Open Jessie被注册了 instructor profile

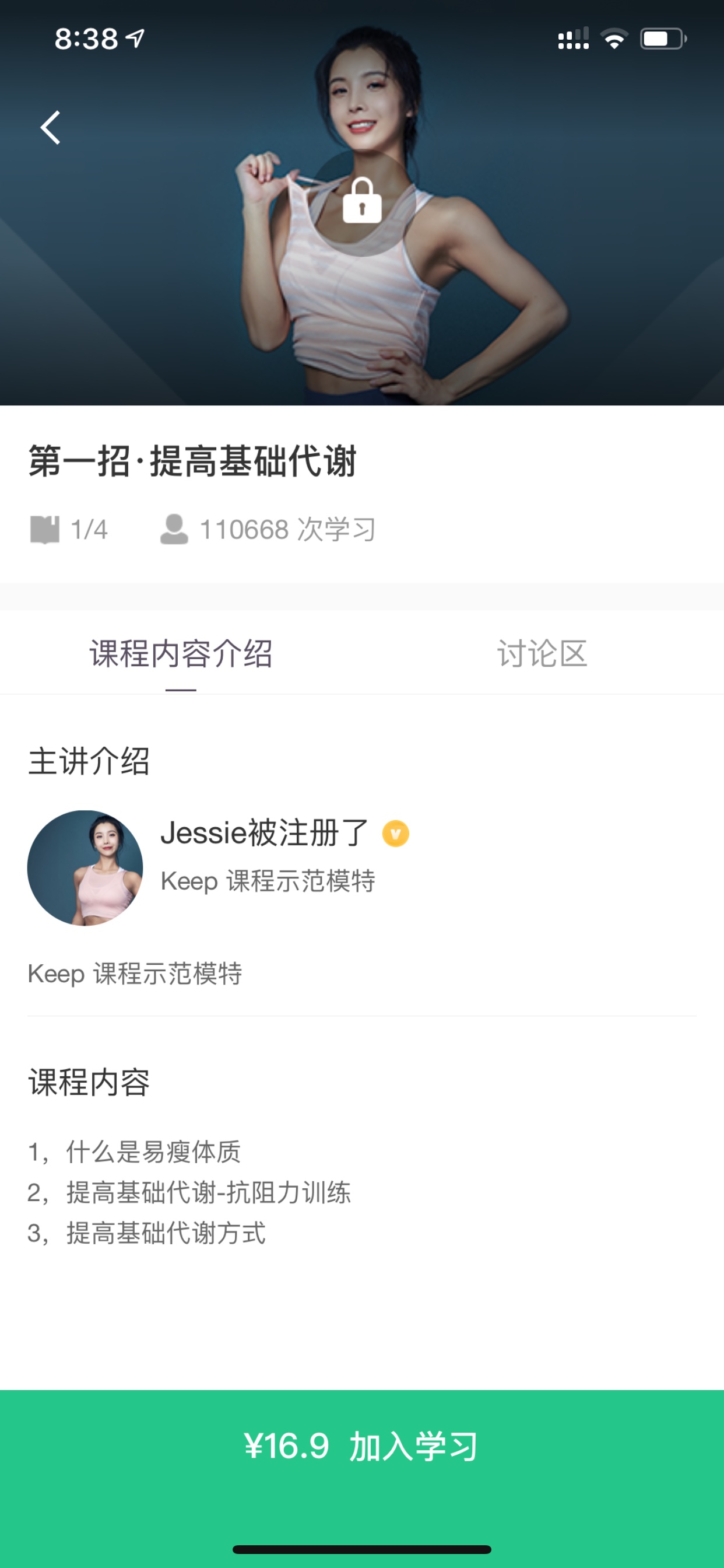click(x=265, y=832)
